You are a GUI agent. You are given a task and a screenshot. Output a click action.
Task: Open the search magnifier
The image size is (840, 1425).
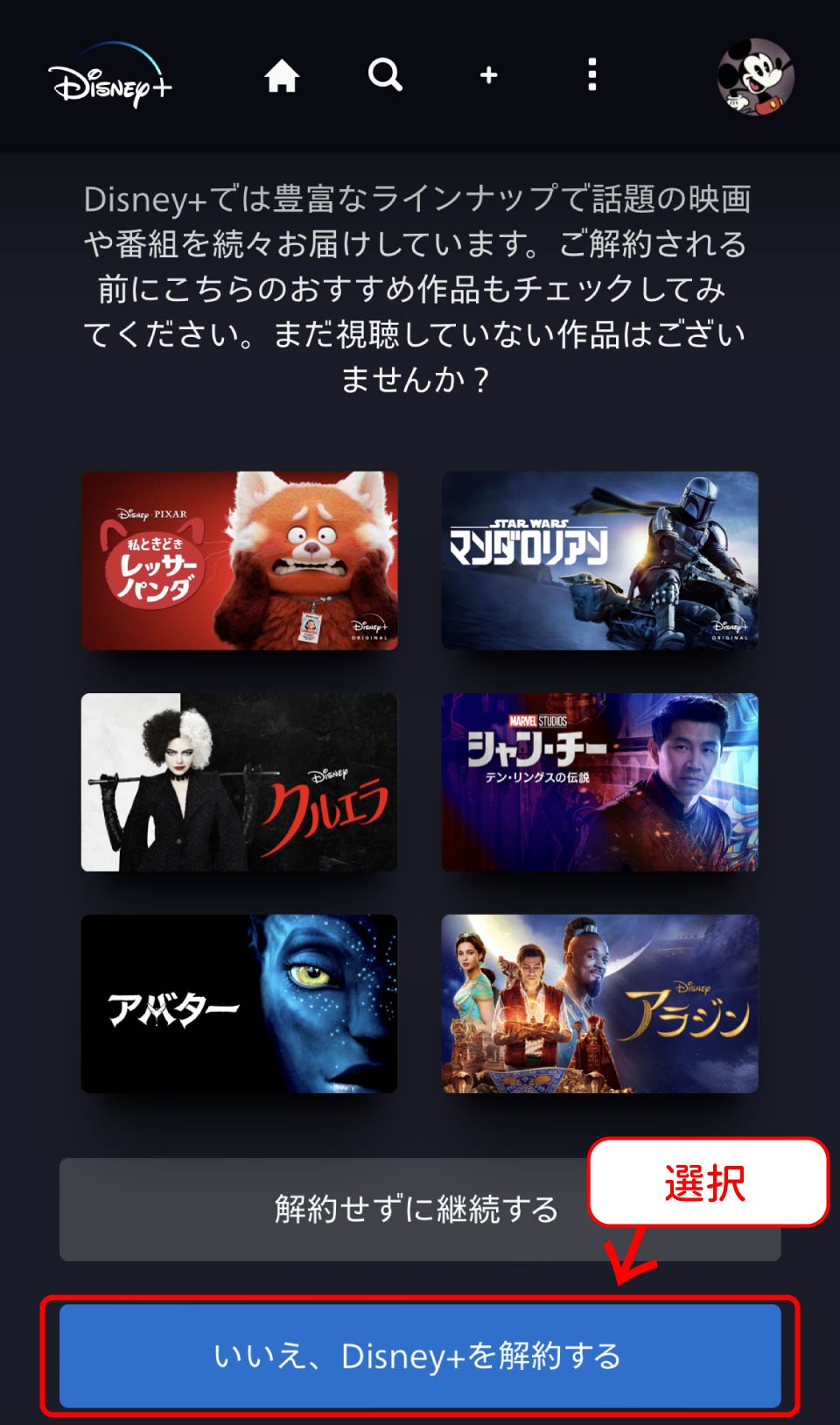point(385,75)
